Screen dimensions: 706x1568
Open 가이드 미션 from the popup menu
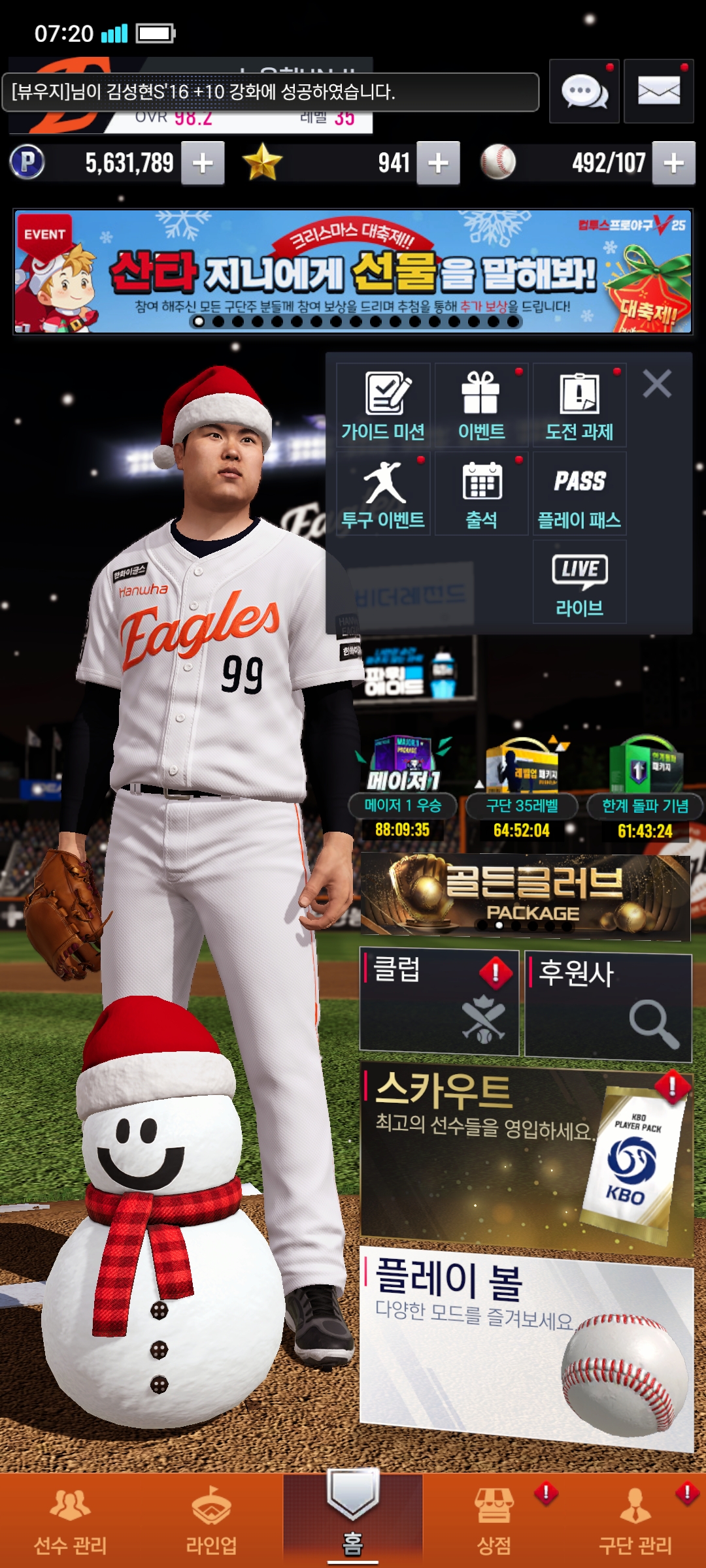[x=383, y=406]
